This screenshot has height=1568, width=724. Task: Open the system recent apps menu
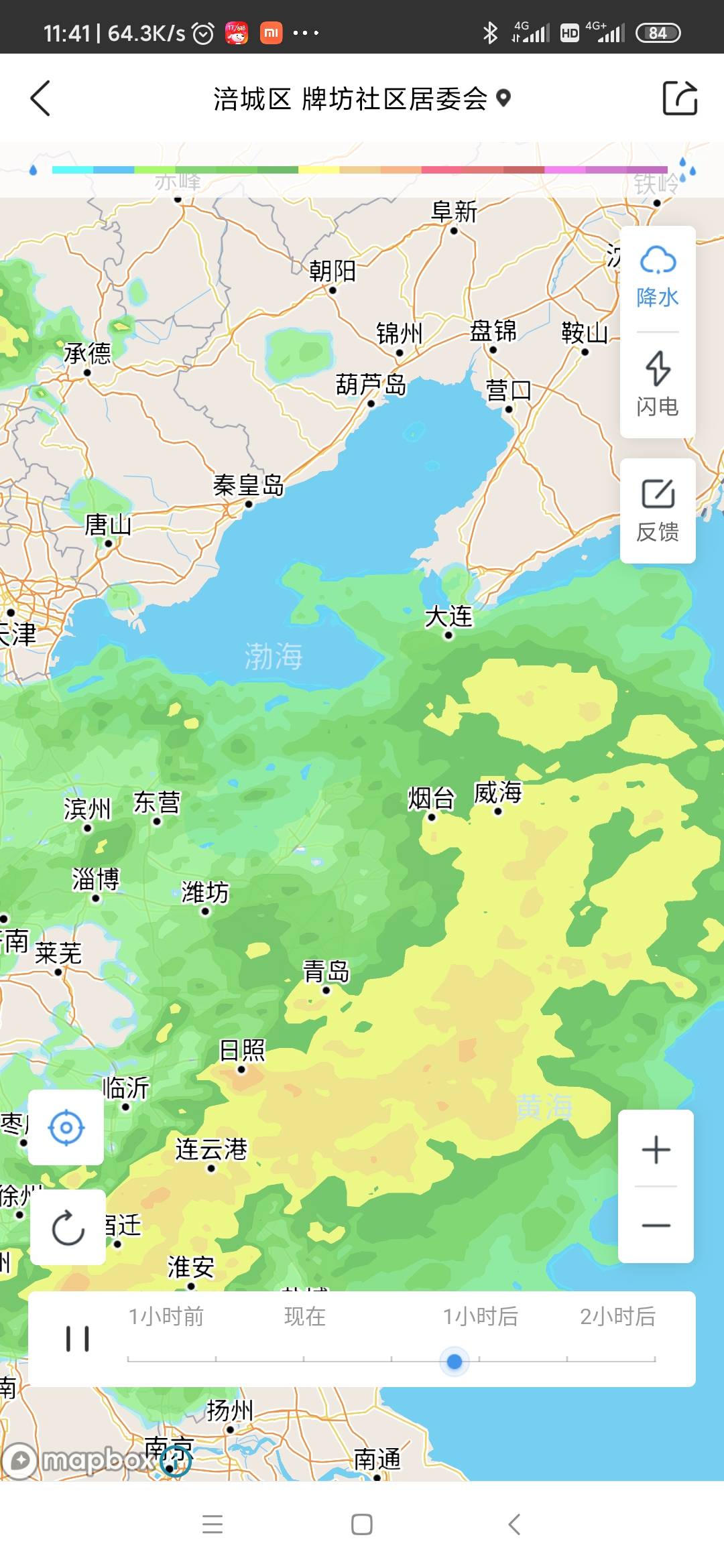(212, 1524)
